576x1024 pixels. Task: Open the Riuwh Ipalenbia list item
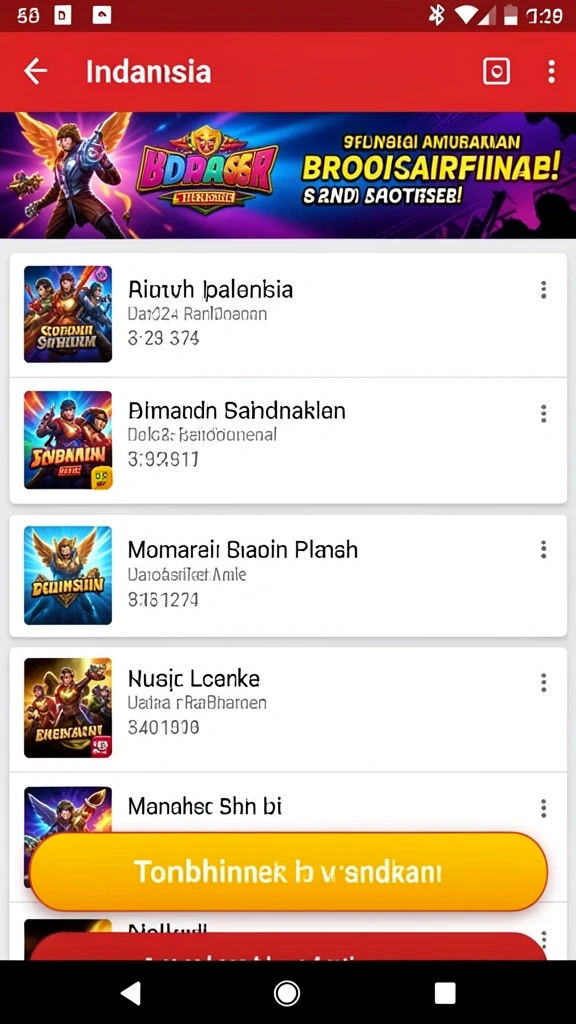[288, 315]
